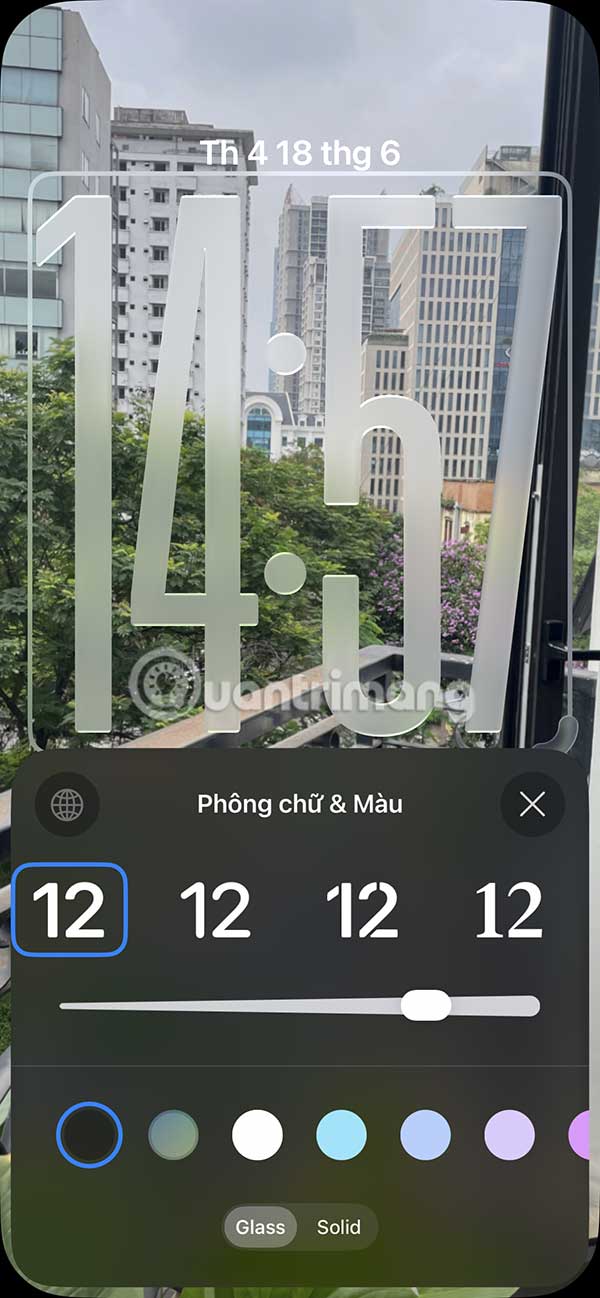Pick the light cyan color swatch
600x1298 pixels.
[x=341, y=1135]
